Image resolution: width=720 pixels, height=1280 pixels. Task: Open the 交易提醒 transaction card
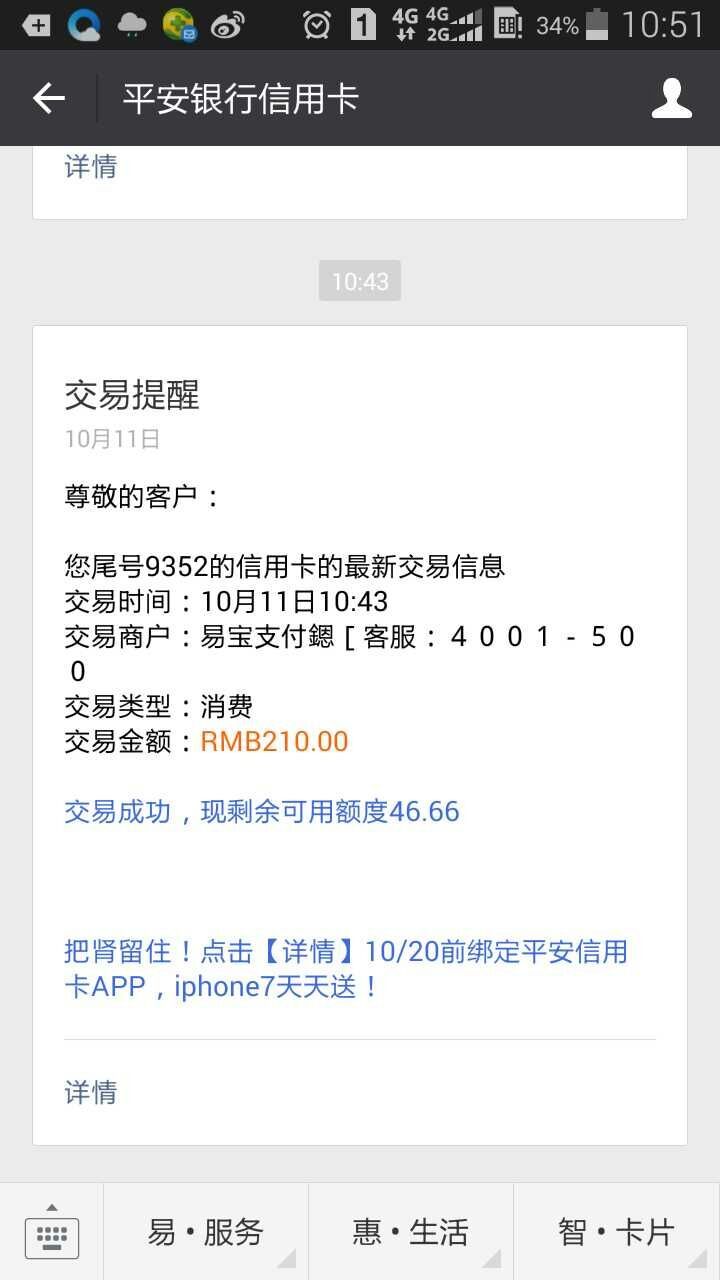[x=360, y=650]
